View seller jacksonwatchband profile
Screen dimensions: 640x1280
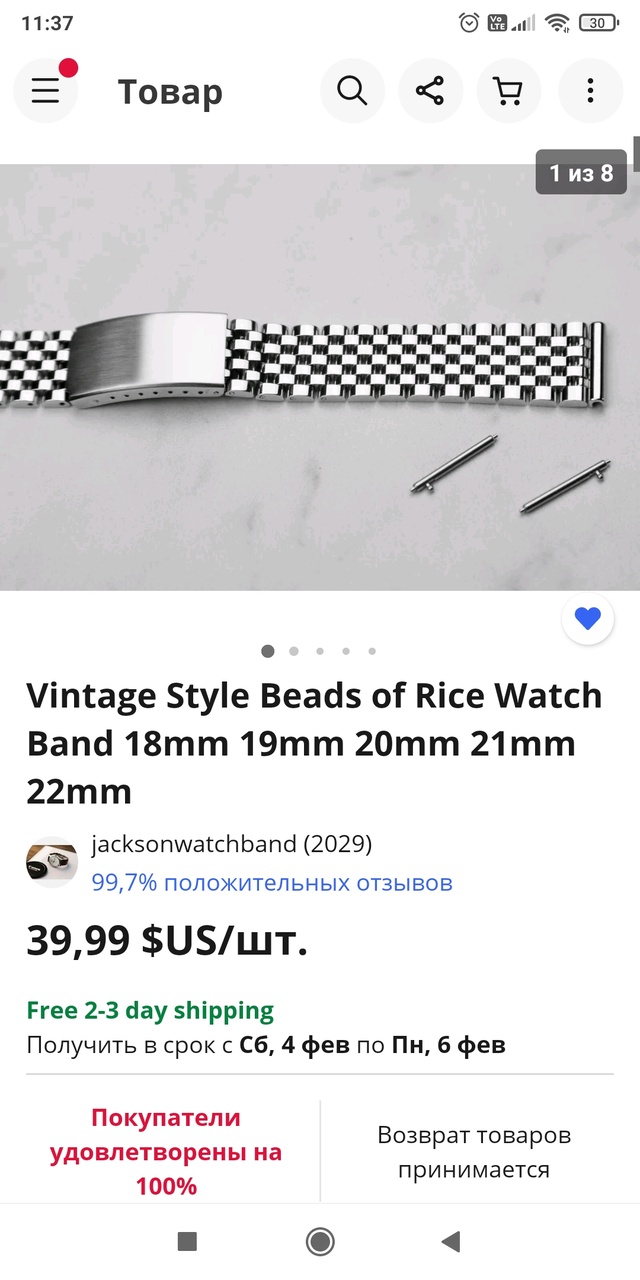coord(230,844)
